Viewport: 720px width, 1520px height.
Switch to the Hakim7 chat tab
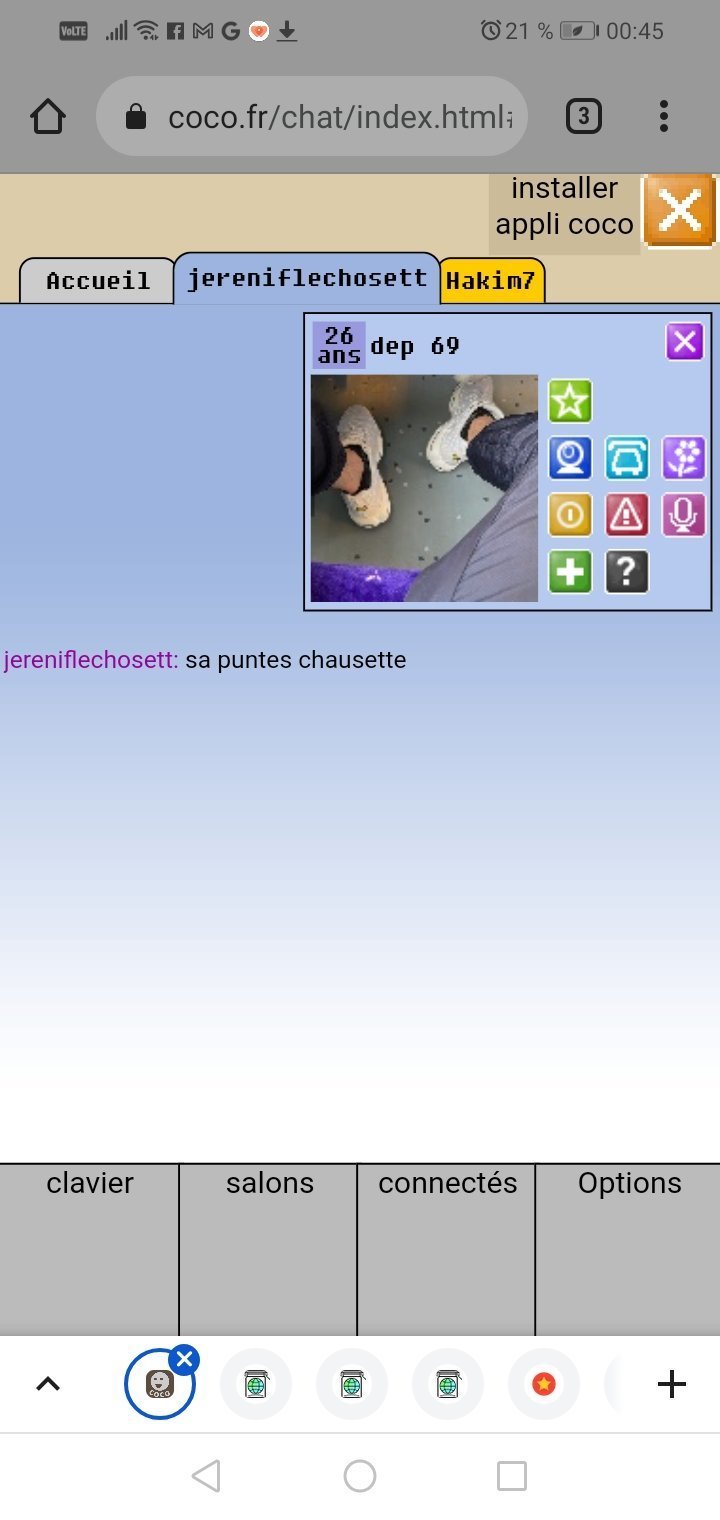coord(491,281)
